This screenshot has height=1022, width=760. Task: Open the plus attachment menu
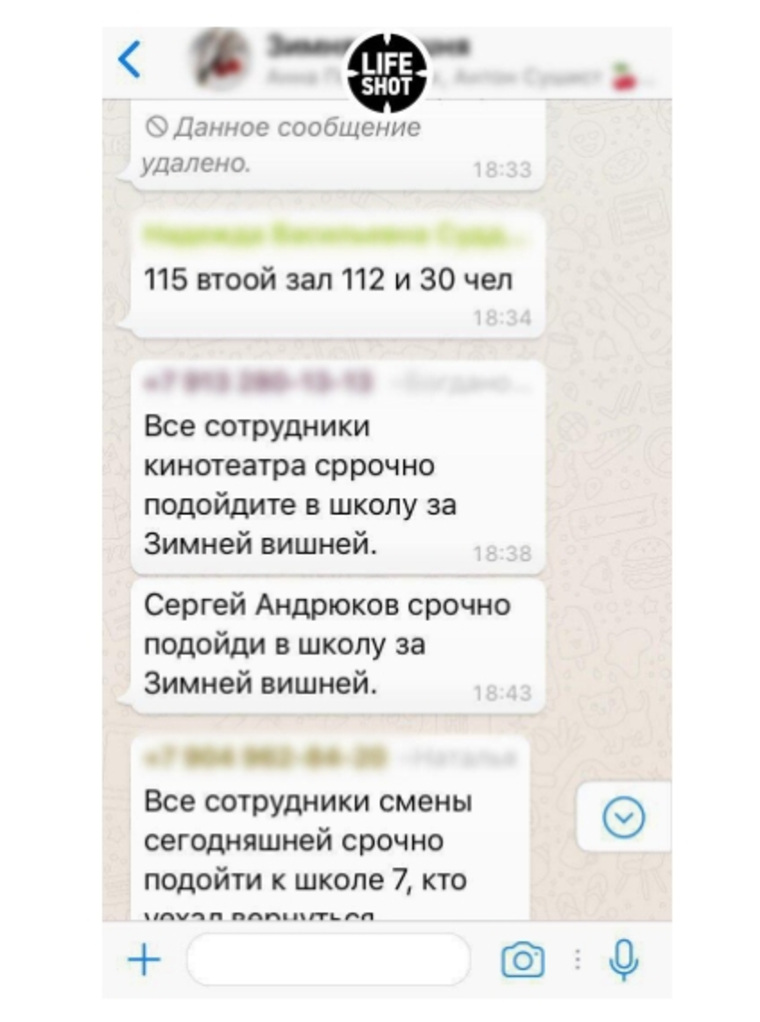point(144,961)
